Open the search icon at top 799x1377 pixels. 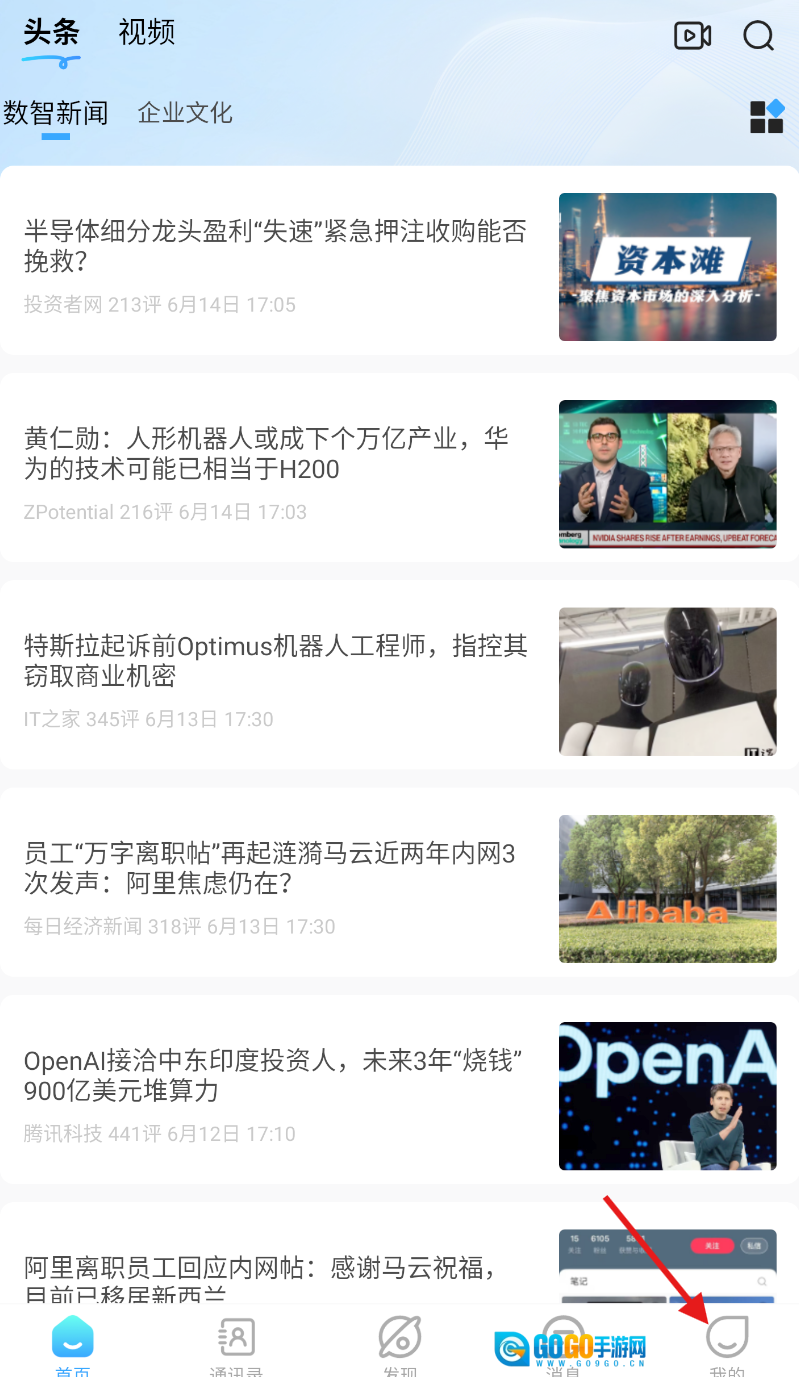coord(759,36)
